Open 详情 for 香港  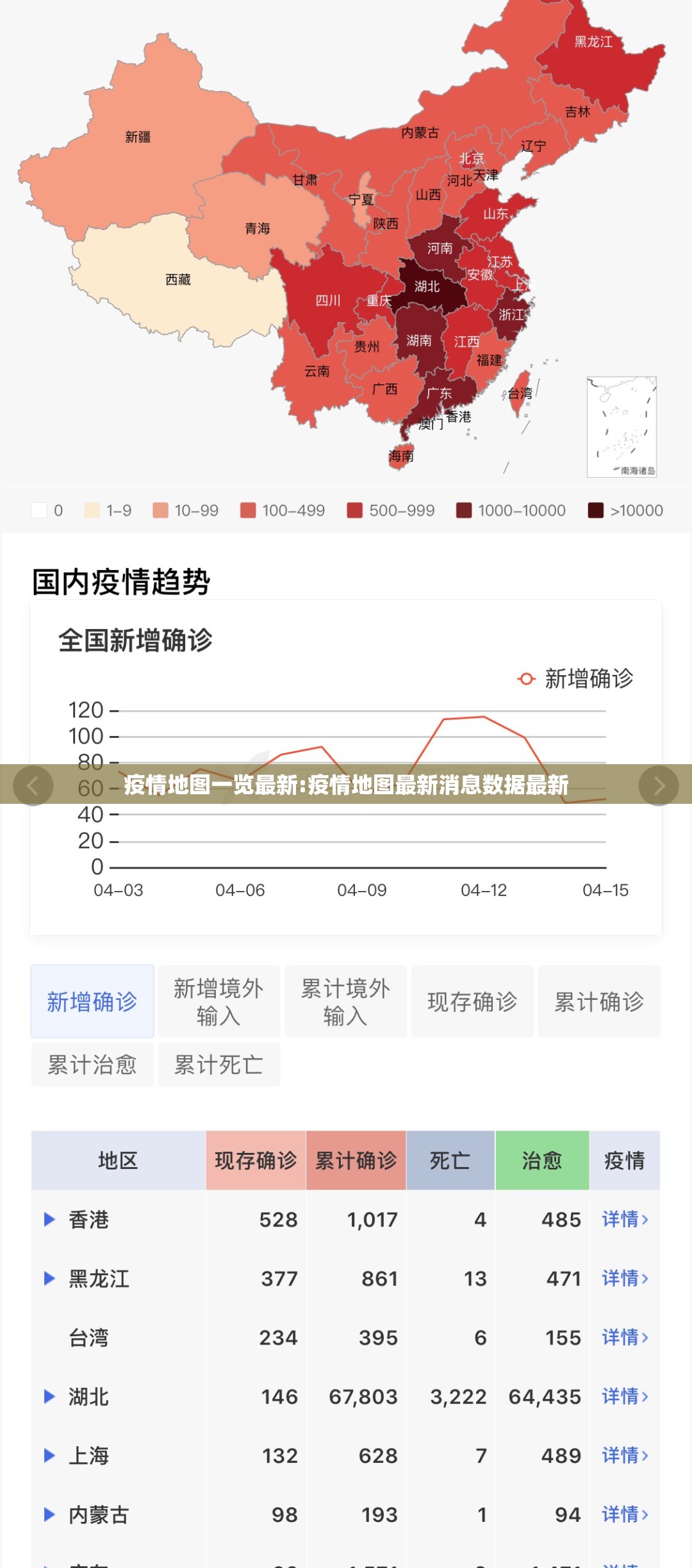click(625, 1220)
